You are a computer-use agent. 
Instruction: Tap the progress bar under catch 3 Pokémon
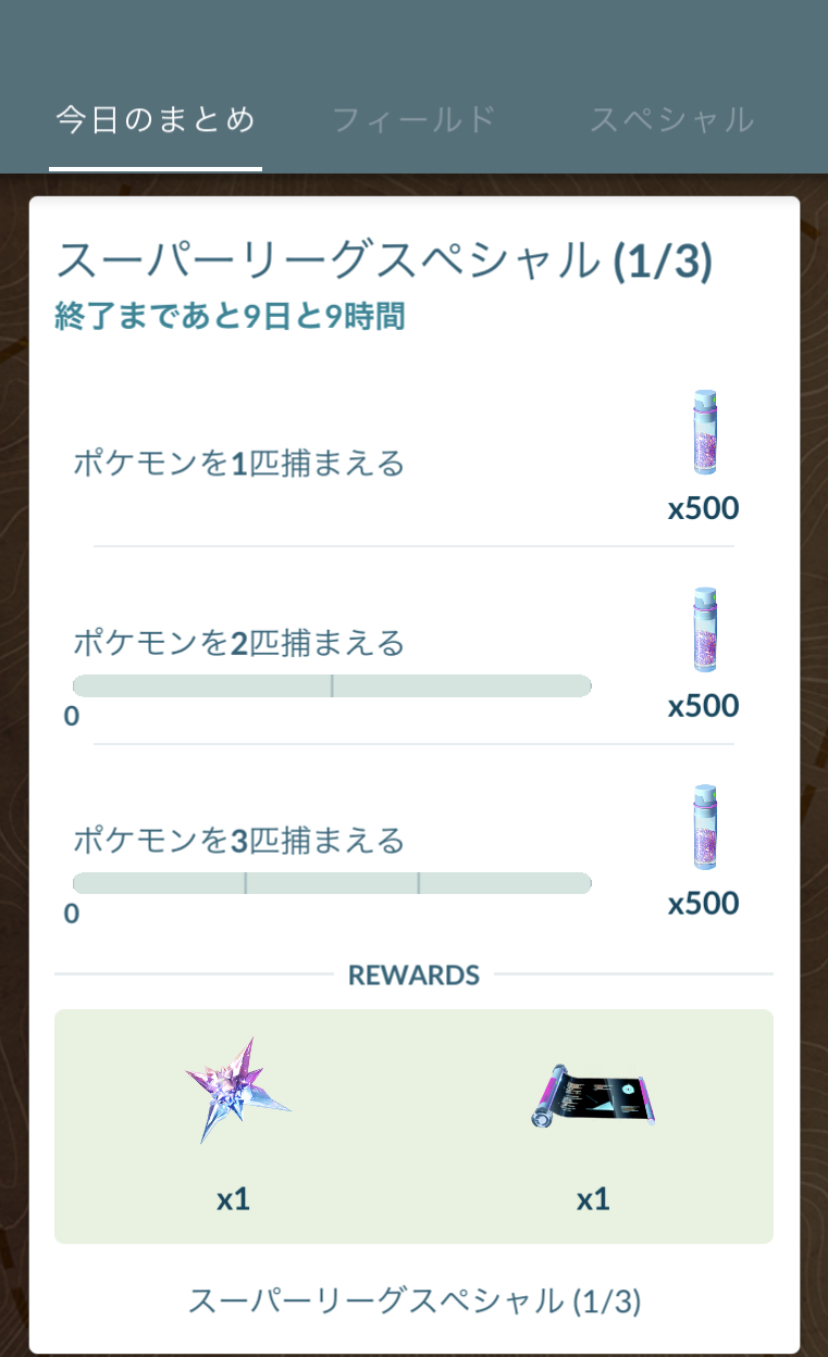point(330,881)
